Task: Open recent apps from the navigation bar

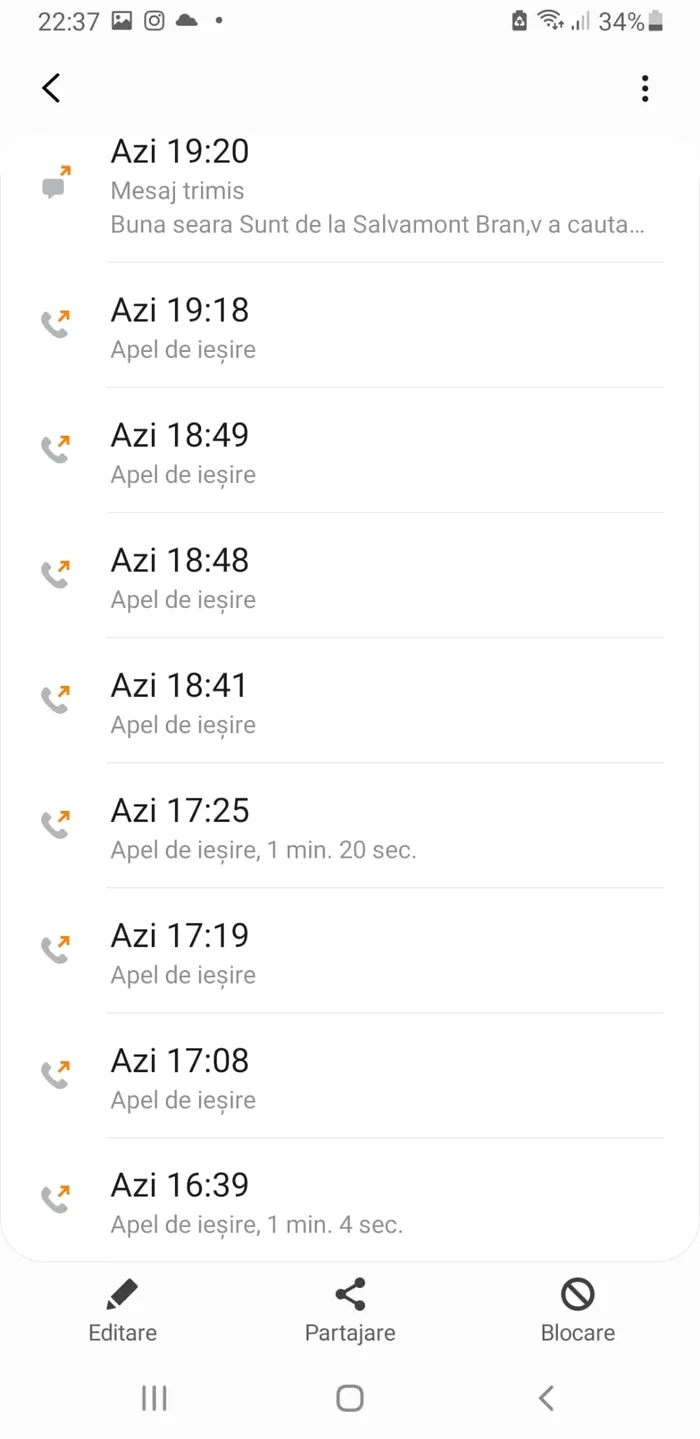Action: tap(154, 1398)
